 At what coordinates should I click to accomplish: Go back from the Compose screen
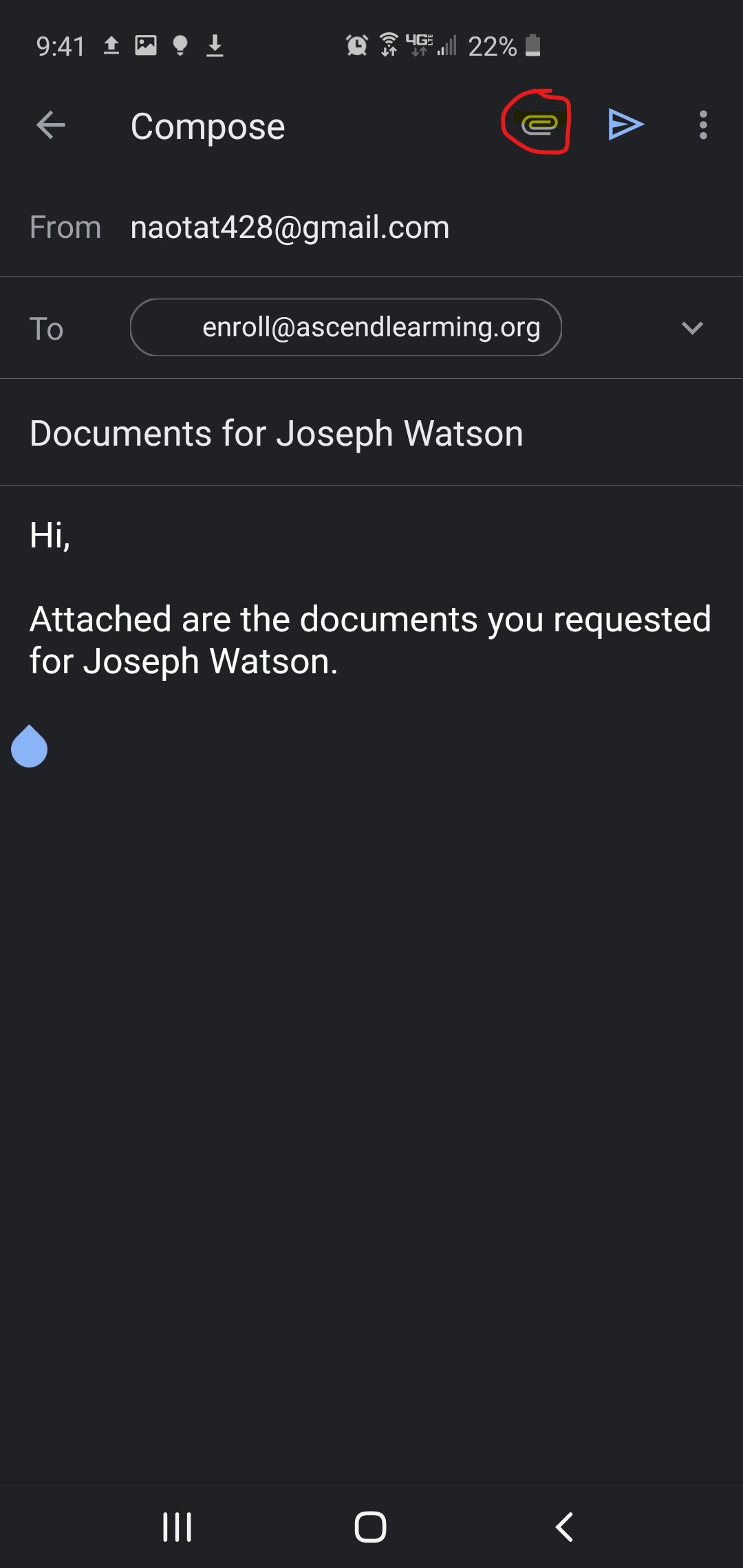point(51,125)
